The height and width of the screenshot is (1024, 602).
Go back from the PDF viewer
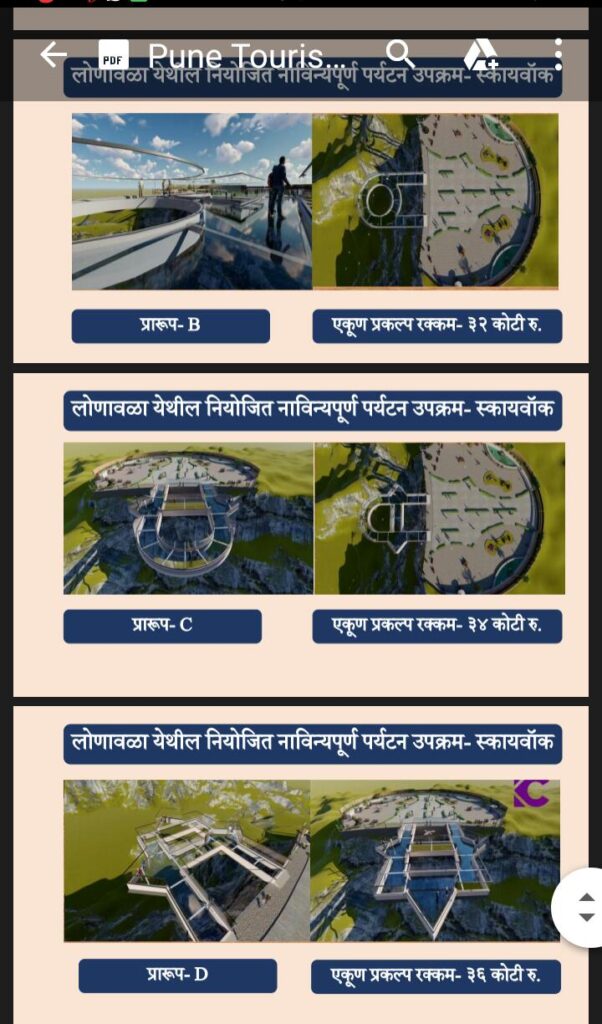pyautogui.click(x=52, y=55)
